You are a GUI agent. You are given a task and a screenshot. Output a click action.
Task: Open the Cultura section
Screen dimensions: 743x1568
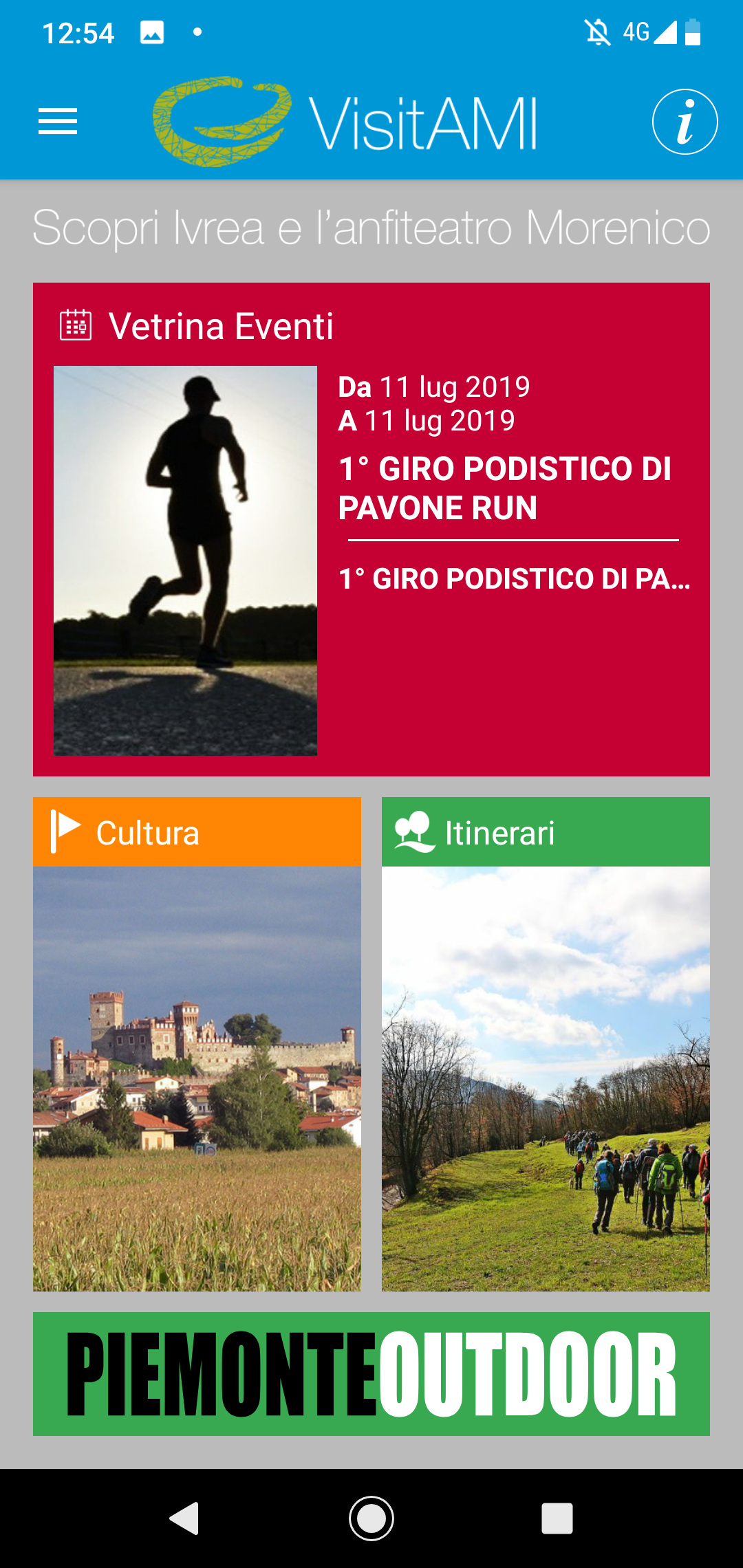197,1043
